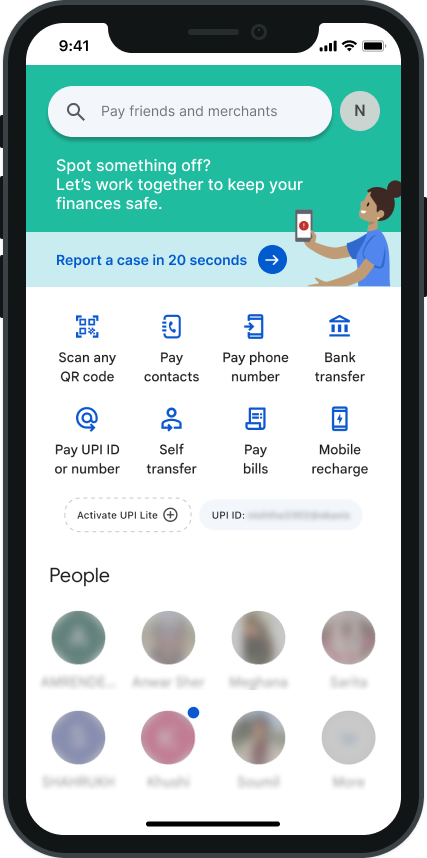This screenshot has height=858, width=427.
Task: Start a Bank transfer
Action: (339, 349)
